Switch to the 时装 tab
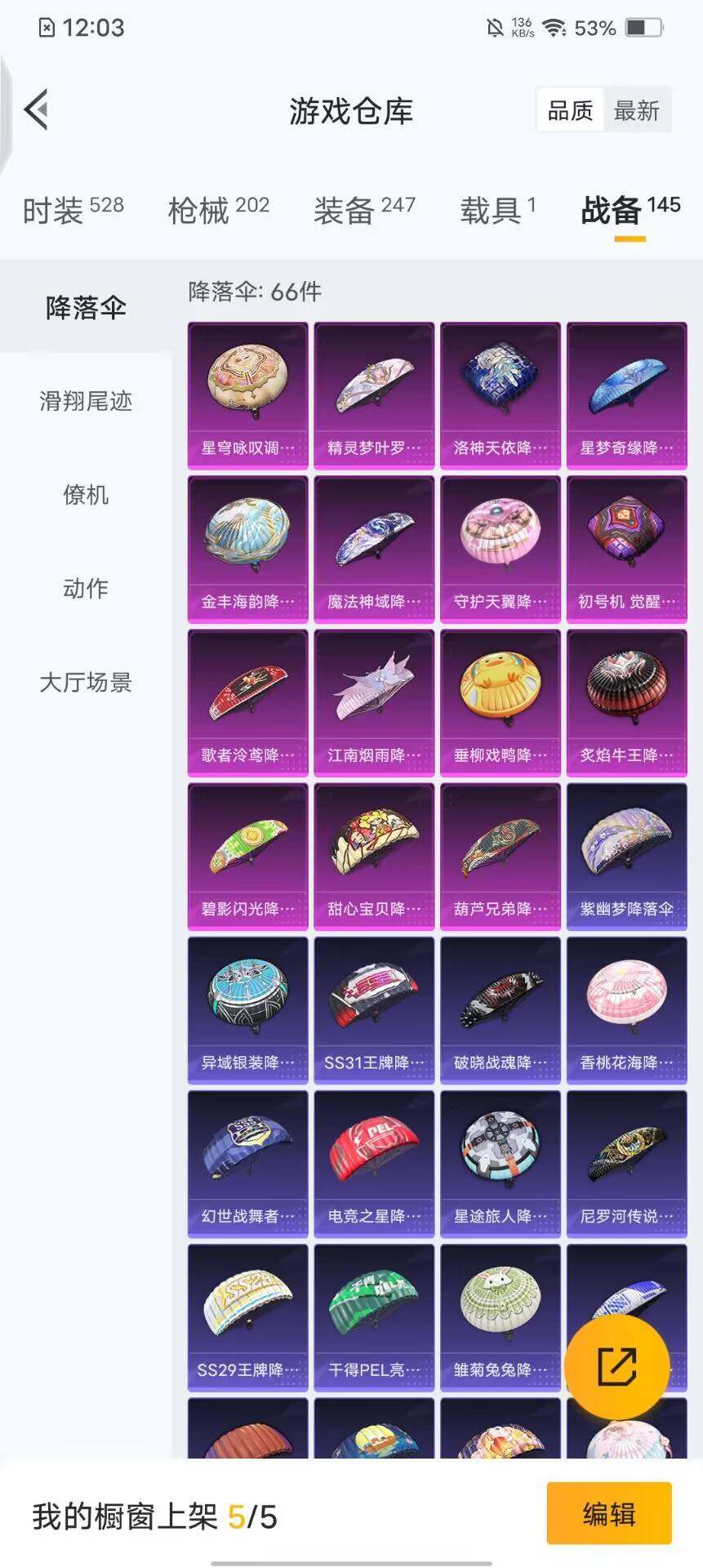 [x=73, y=211]
